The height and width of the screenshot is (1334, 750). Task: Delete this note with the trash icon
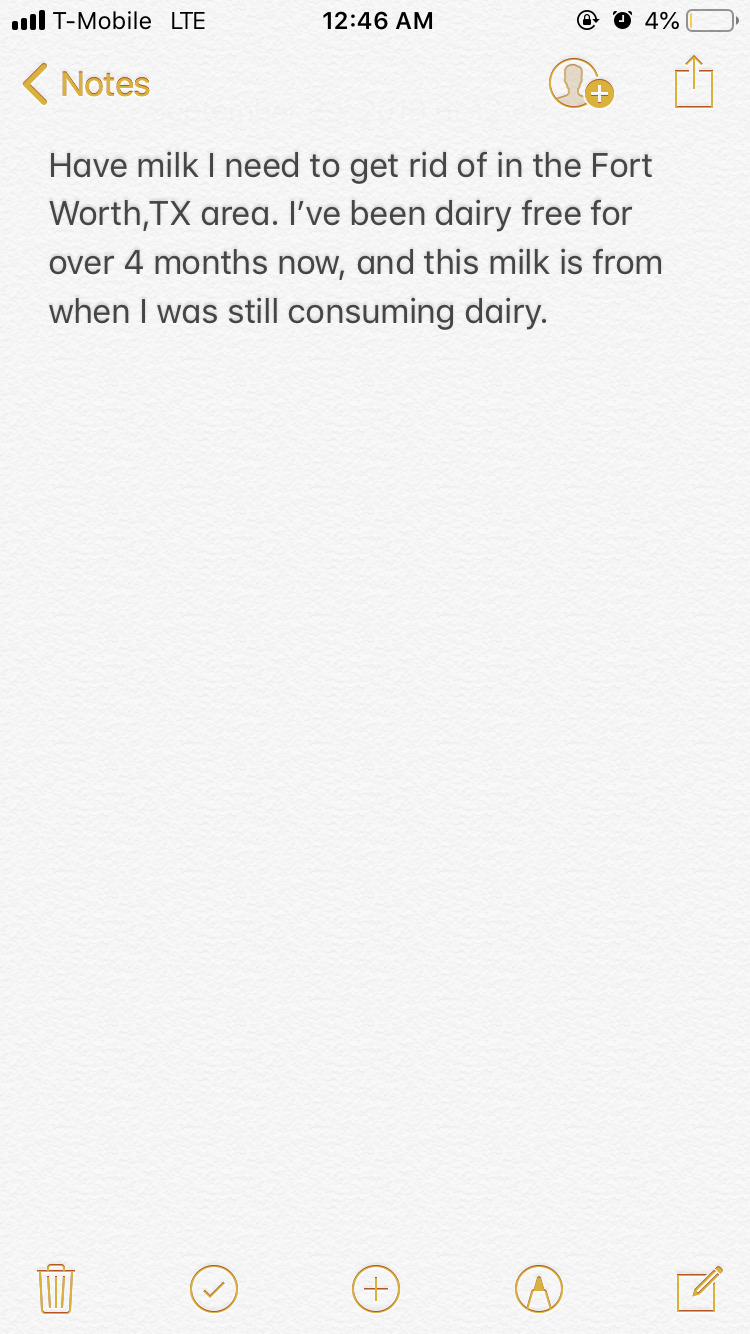point(56,1288)
